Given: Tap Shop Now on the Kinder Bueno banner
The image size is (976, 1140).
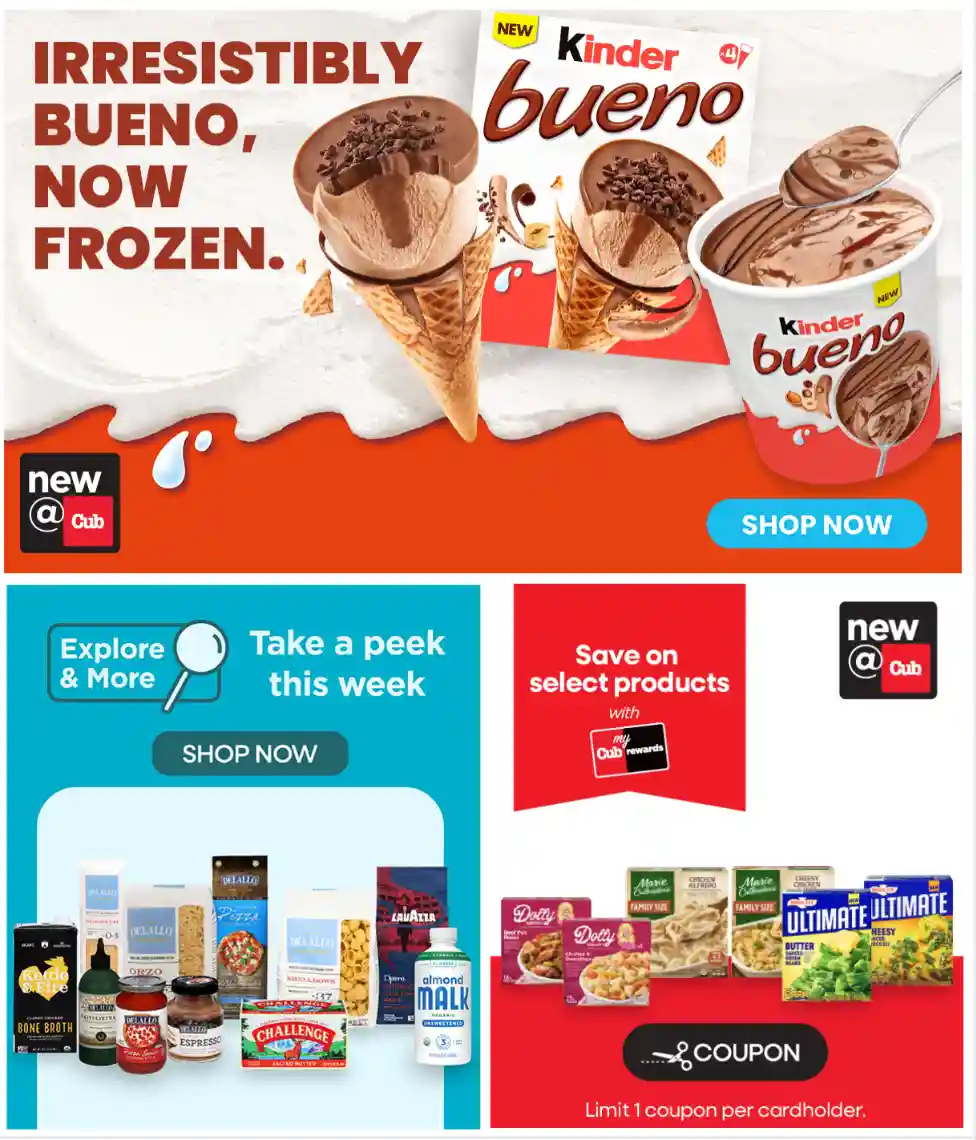Looking at the screenshot, I should coord(816,525).
